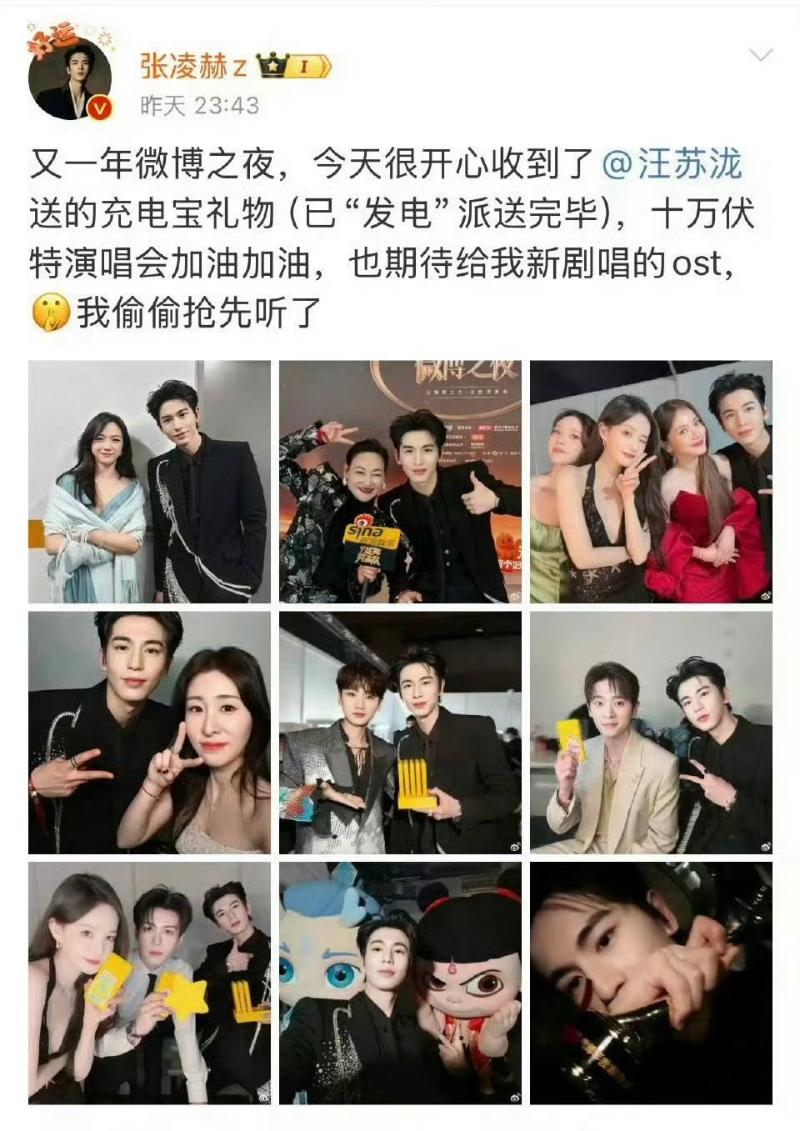Expand the post options chevron
This screenshot has height=1131, width=800.
pos(761,56)
